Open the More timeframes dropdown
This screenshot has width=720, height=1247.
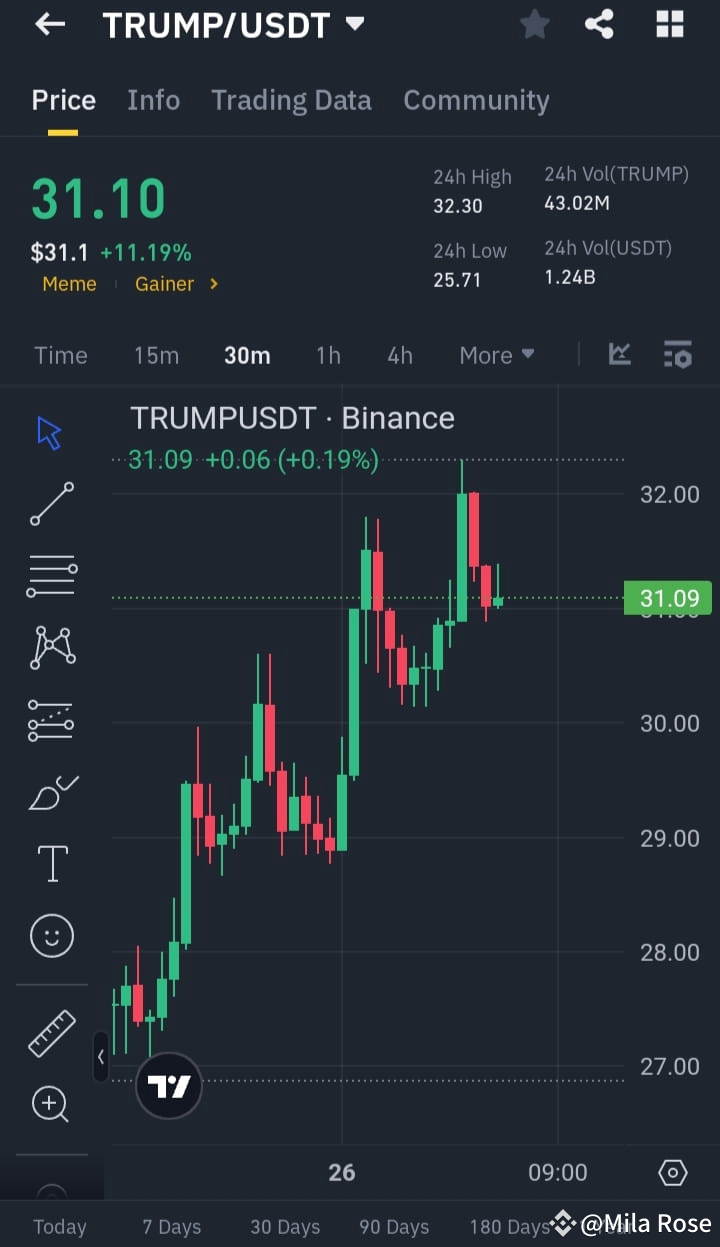496,354
